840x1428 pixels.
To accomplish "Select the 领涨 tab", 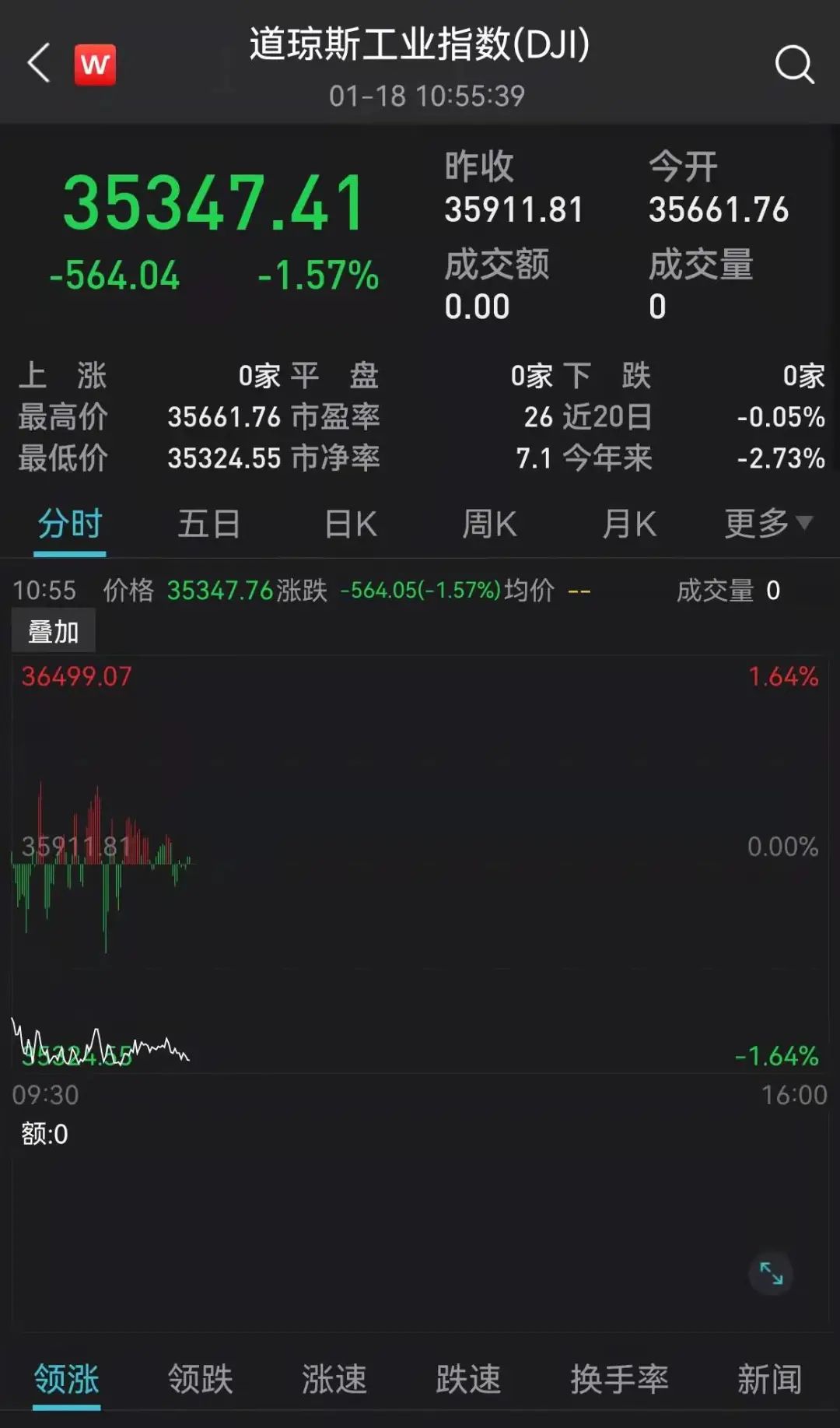I will 67,1379.
